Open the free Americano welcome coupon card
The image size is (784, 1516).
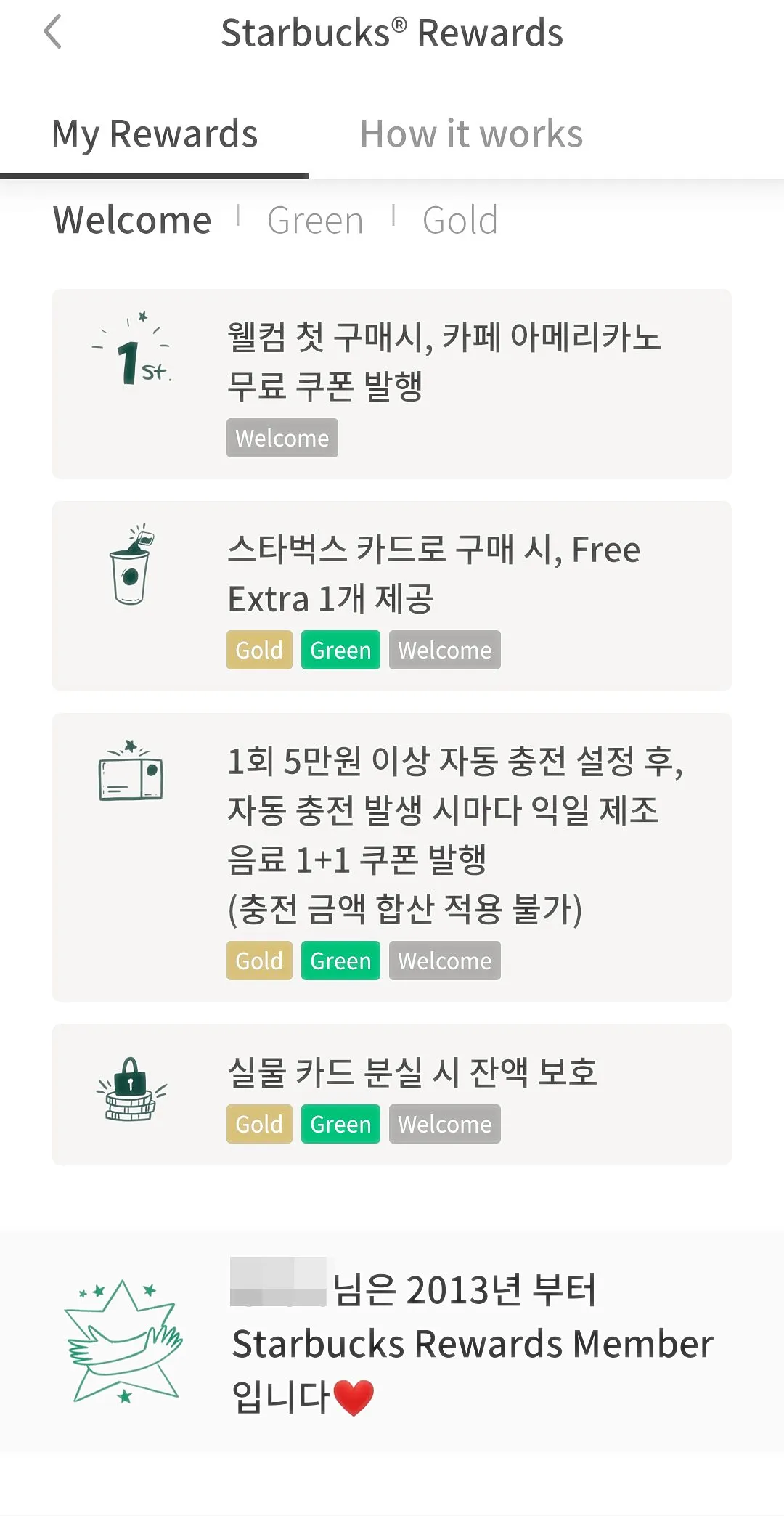click(392, 383)
